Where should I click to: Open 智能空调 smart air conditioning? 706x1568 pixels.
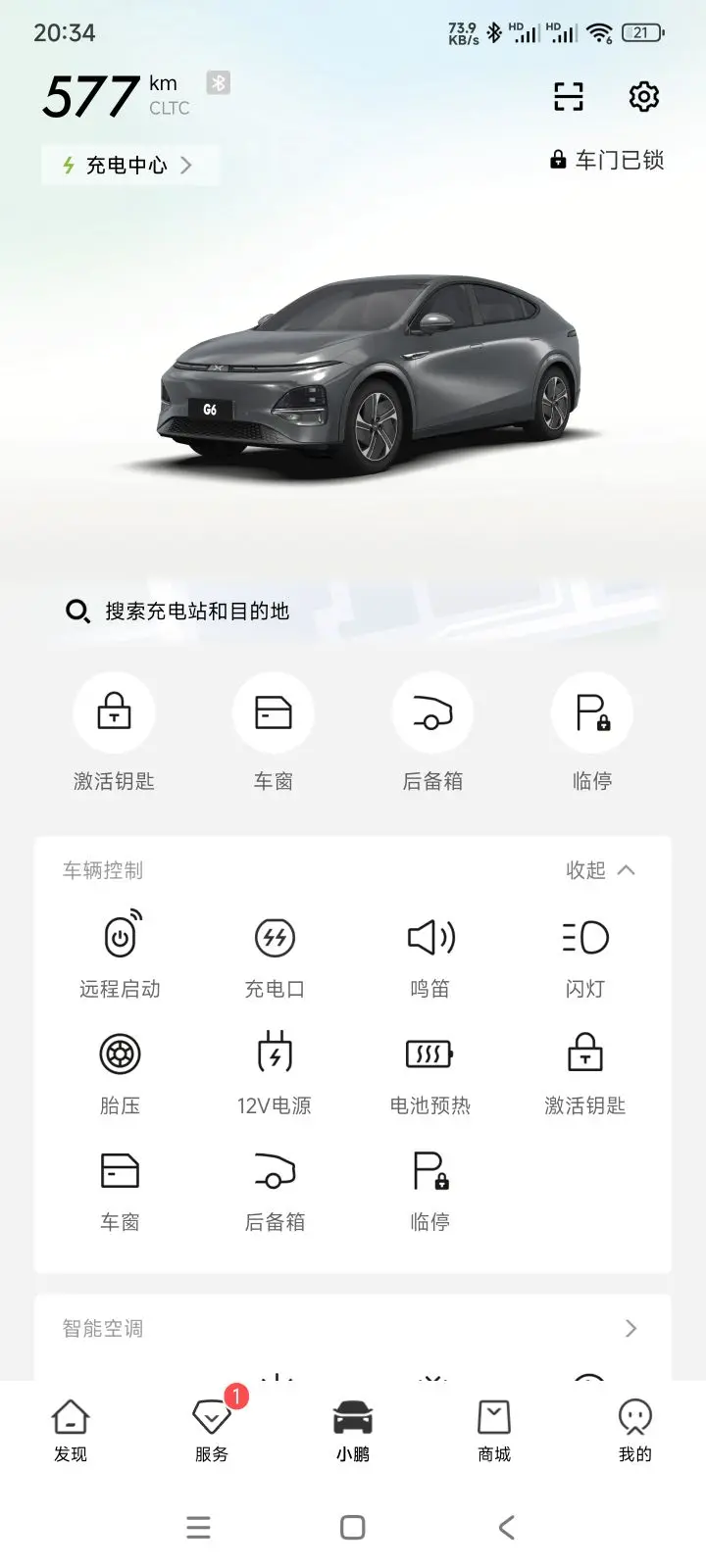click(x=353, y=1329)
